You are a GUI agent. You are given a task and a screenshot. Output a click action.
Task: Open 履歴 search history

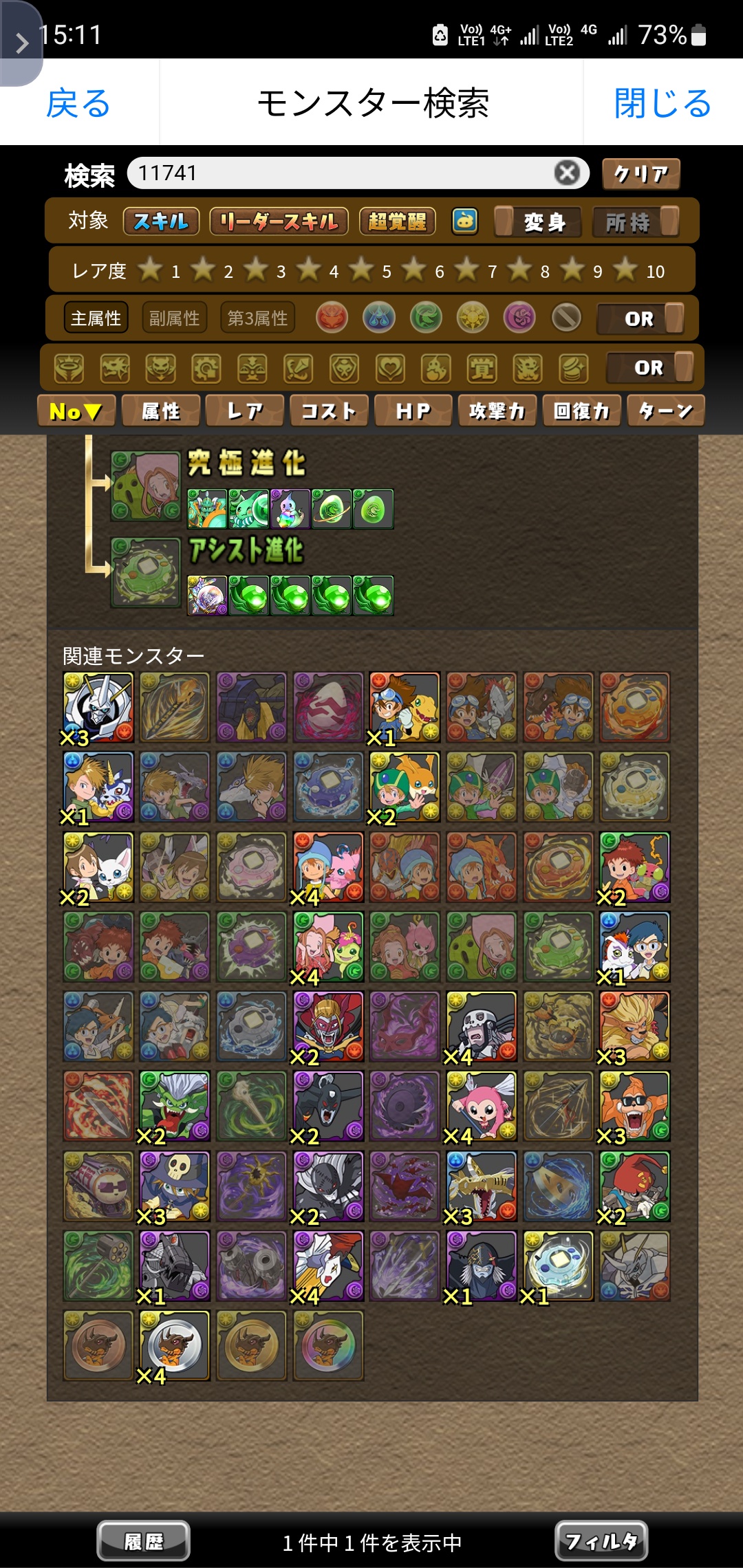point(143,1541)
